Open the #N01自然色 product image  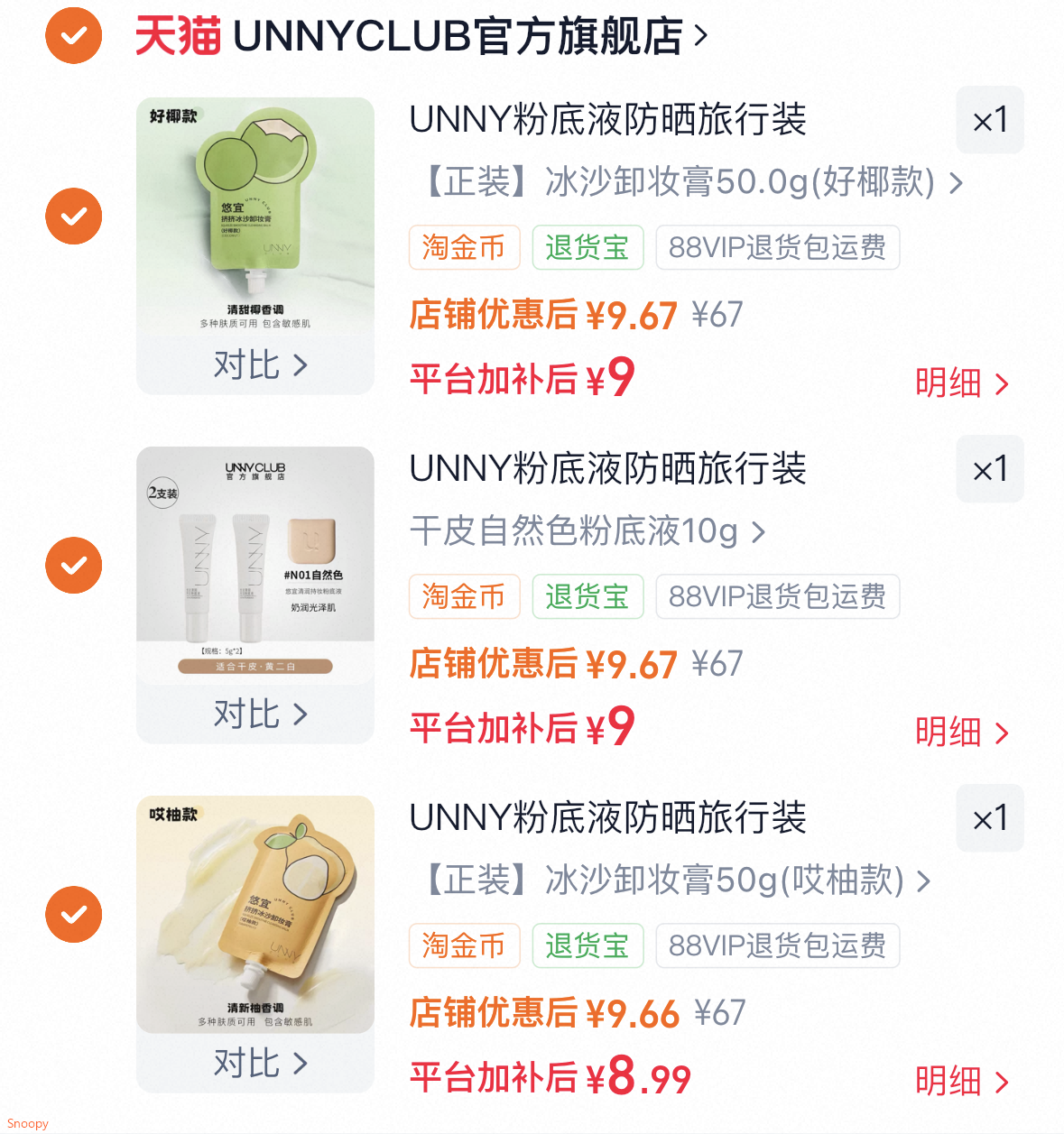coord(255,564)
